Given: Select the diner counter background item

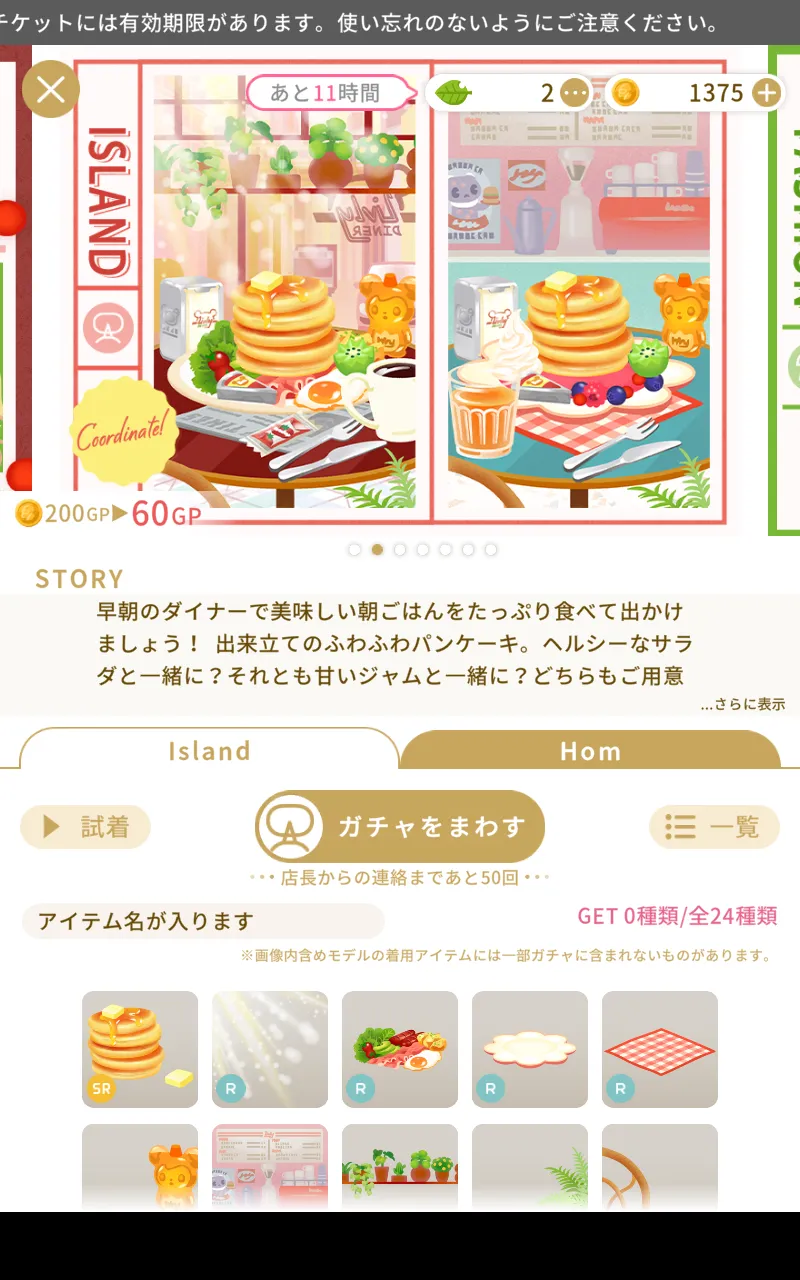Looking at the screenshot, I should [270, 1165].
